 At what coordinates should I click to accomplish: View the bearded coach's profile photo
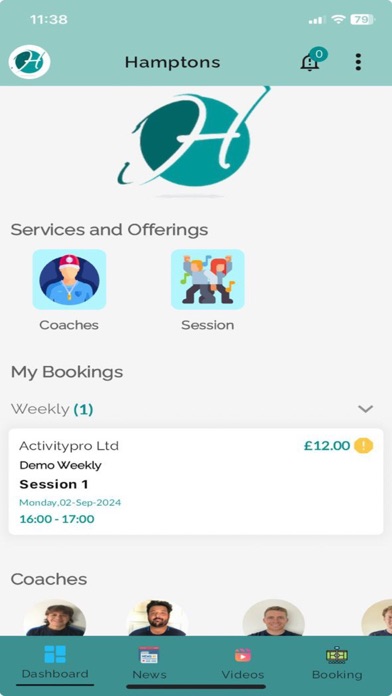click(157, 617)
